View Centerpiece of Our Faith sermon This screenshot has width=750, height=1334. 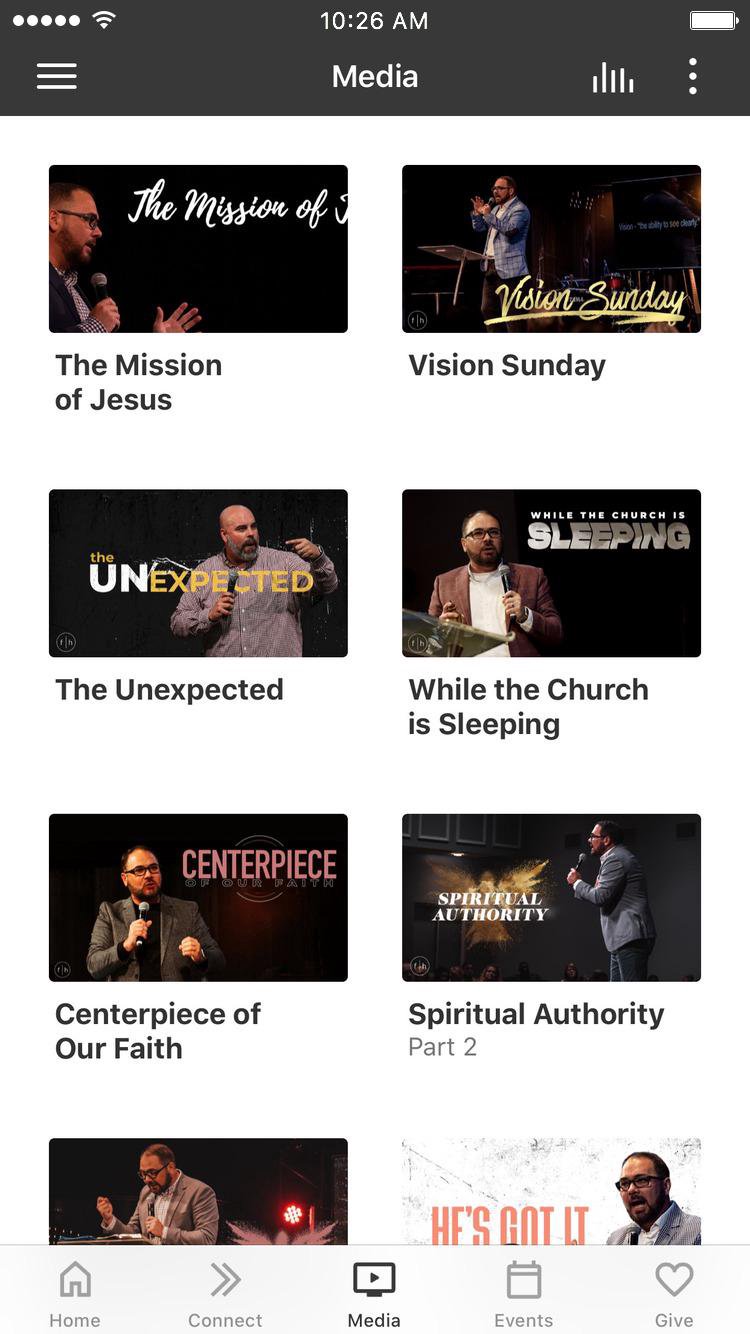point(198,897)
